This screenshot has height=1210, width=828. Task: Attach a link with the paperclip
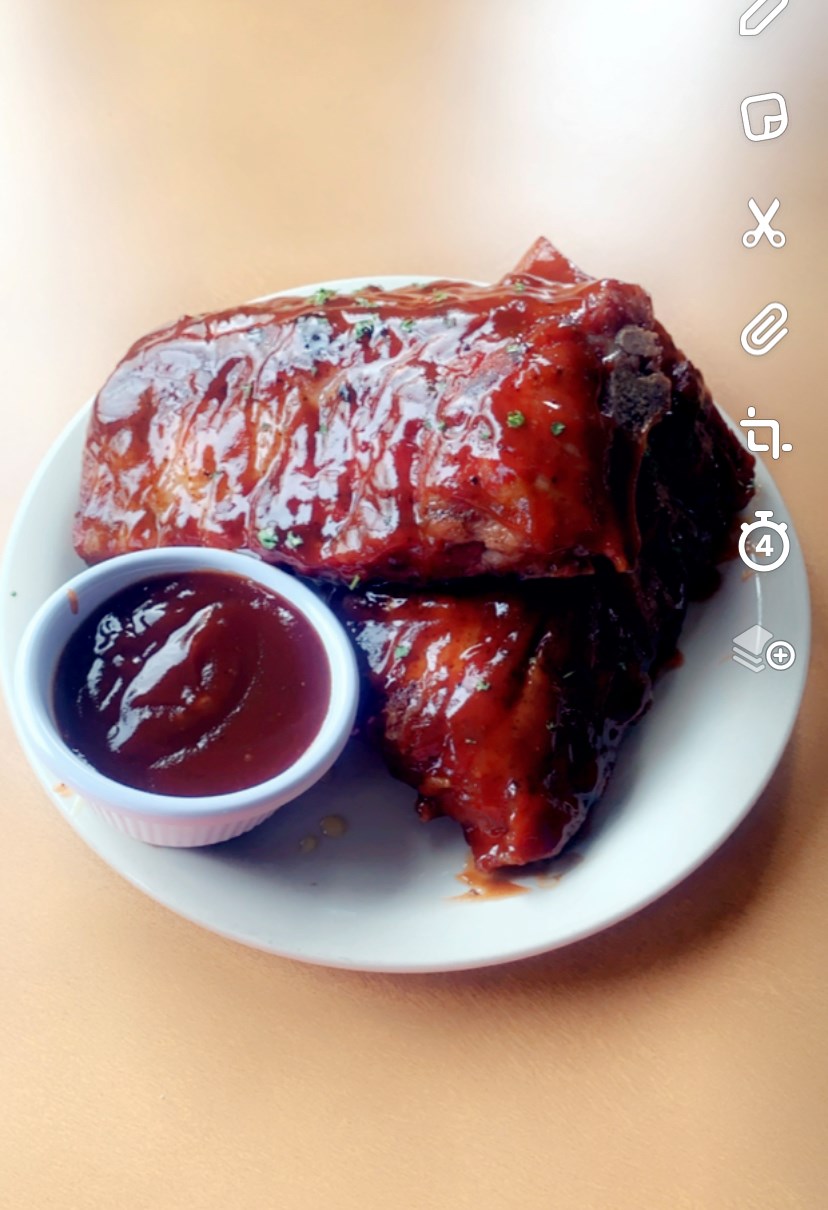pos(764,329)
